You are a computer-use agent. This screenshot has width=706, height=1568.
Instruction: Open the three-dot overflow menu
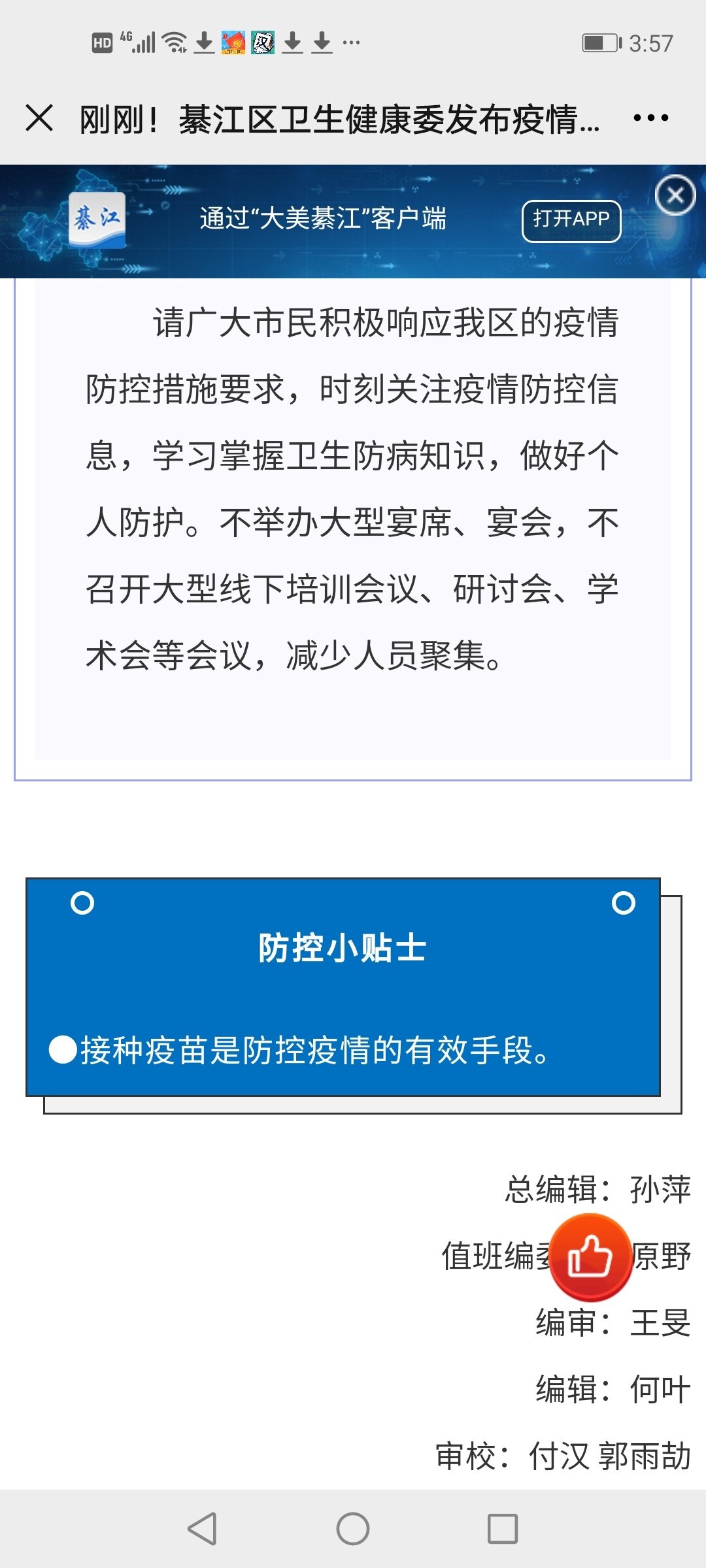pyautogui.click(x=650, y=119)
